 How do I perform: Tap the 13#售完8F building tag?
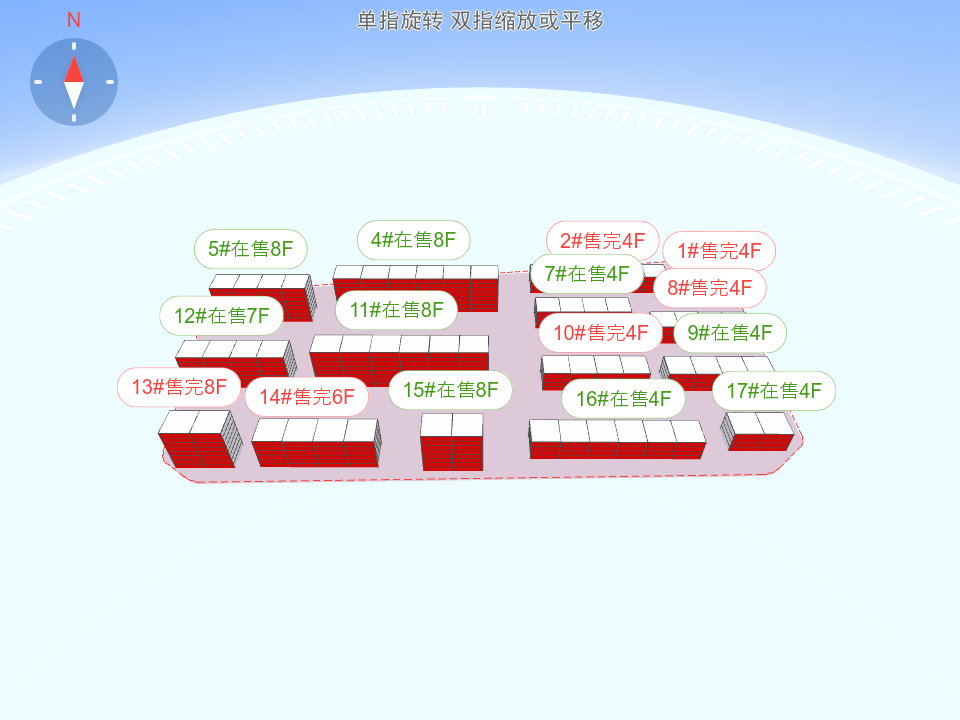(x=179, y=387)
